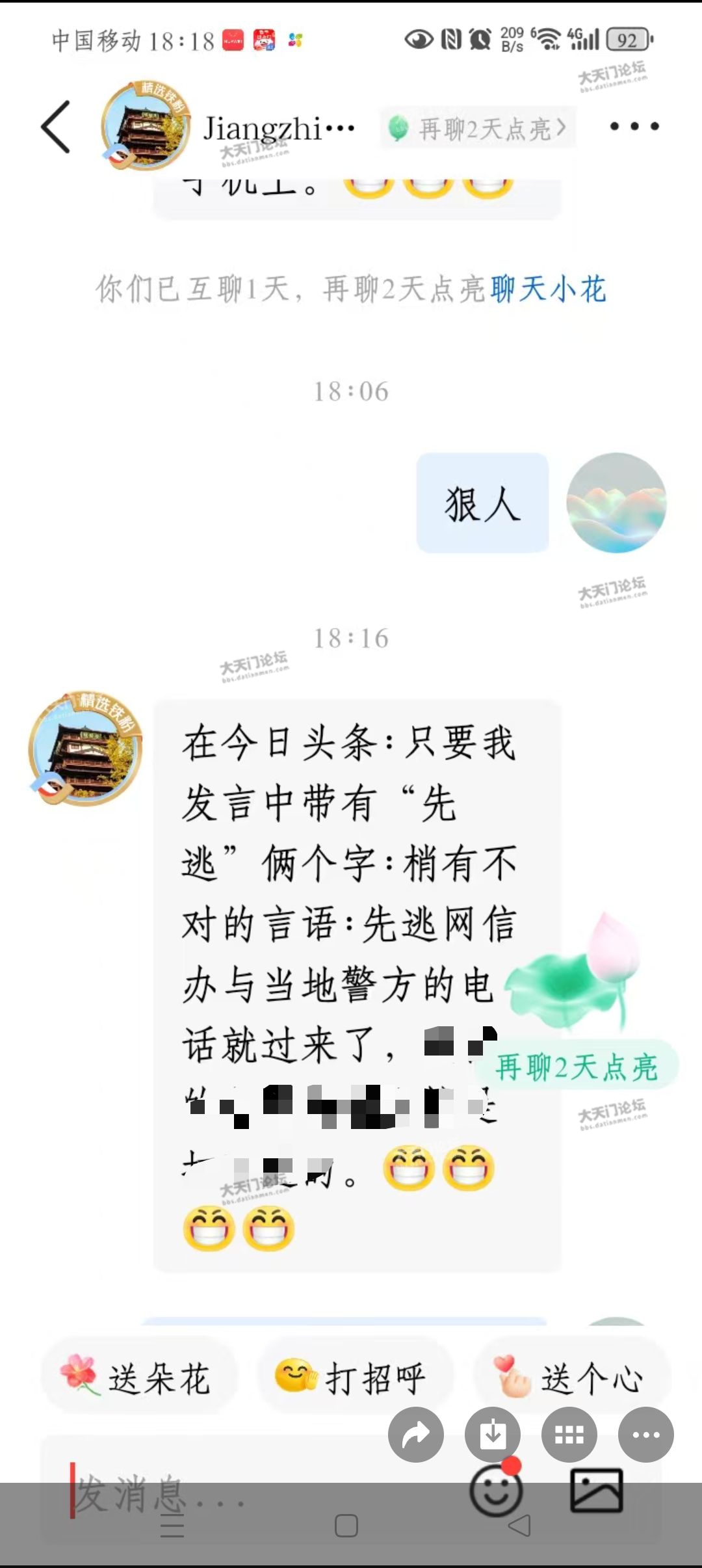
Task: Open the three-dot chat menu
Action: [x=634, y=126]
